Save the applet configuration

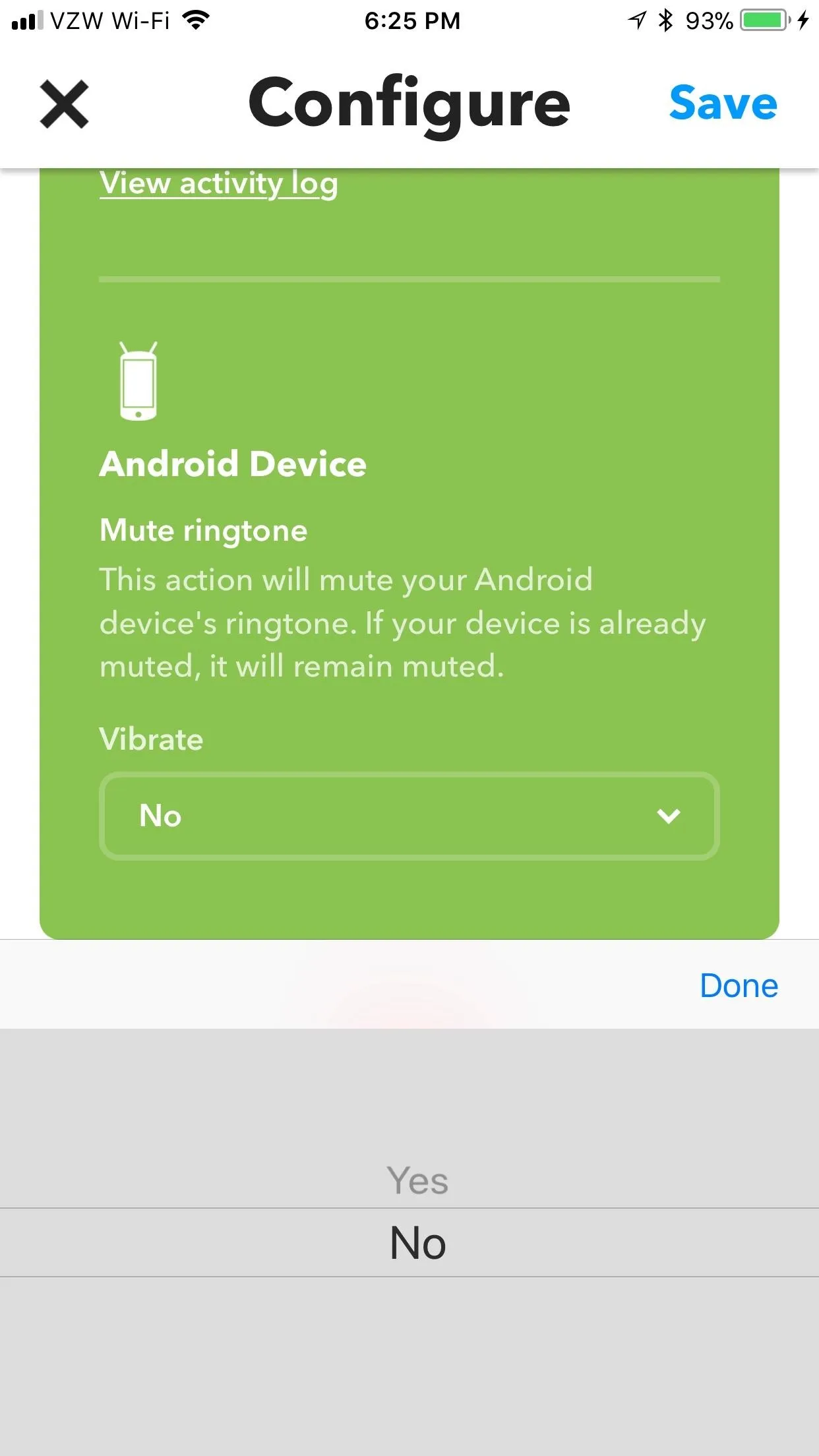click(723, 104)
